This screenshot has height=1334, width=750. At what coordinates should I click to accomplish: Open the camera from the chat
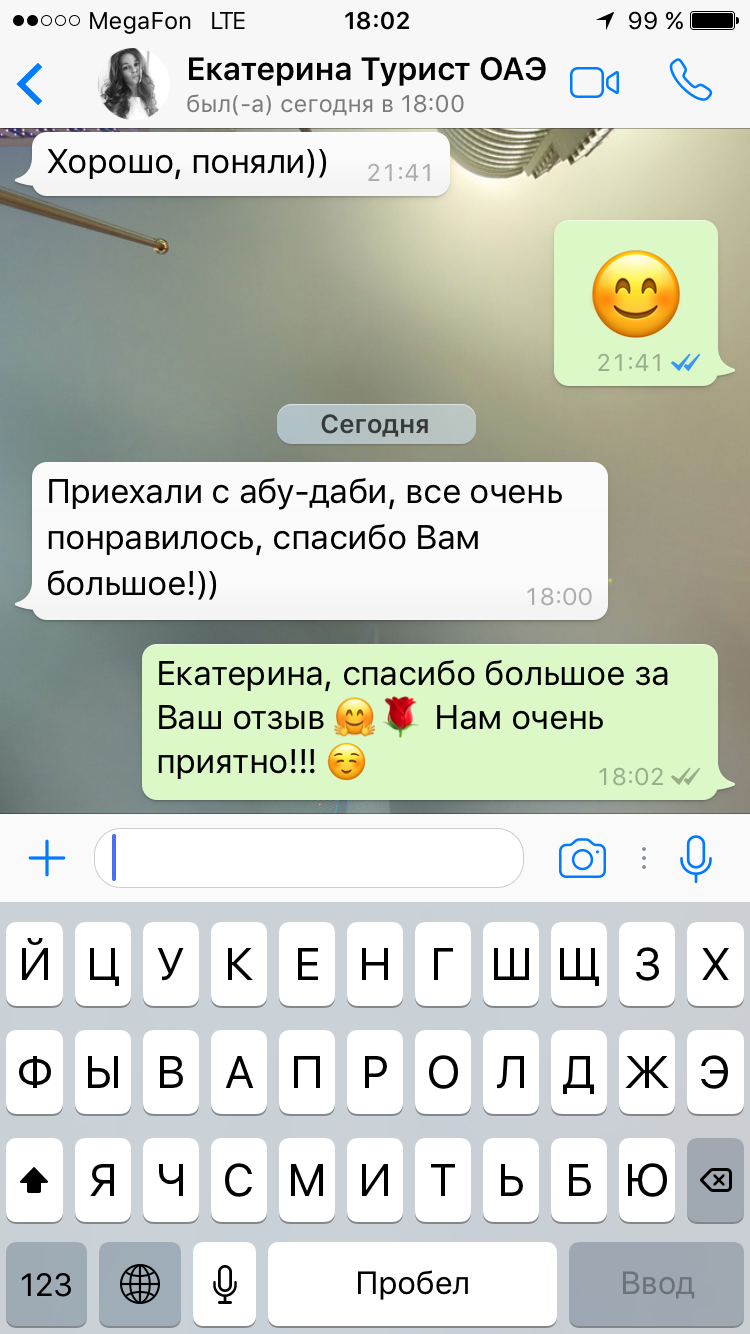point(582,858)
